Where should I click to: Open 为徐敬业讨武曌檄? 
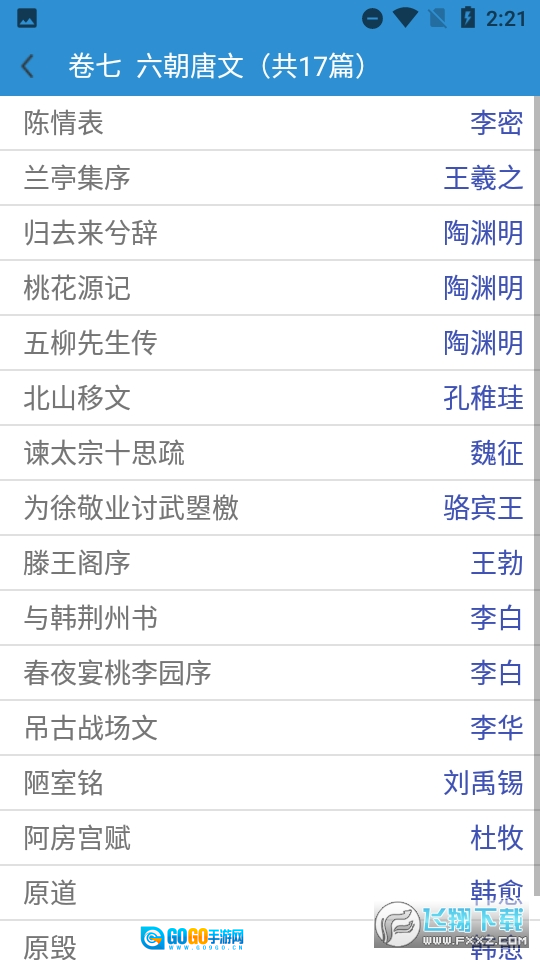(x=268, y=508)
